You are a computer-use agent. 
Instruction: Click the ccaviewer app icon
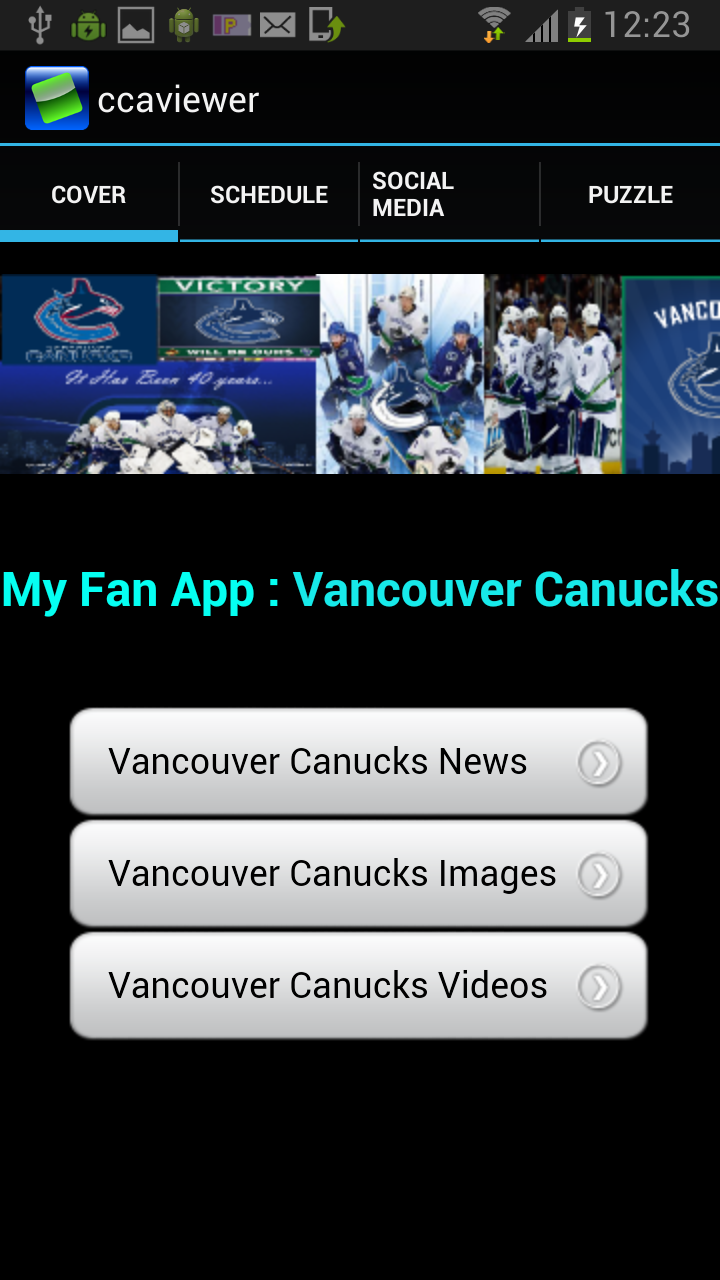tap(57, 97)
